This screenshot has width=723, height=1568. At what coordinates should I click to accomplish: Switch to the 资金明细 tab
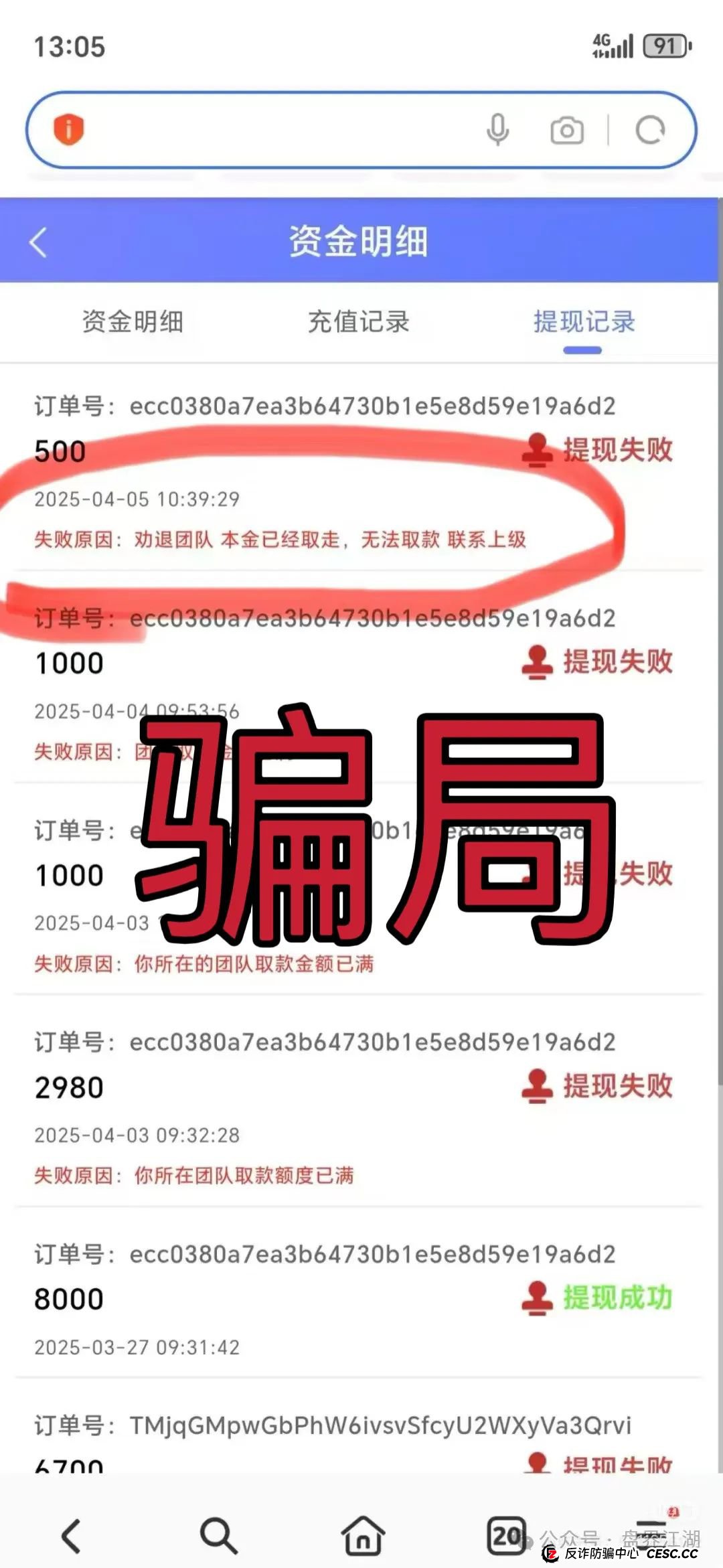click(x=133, y=322)
